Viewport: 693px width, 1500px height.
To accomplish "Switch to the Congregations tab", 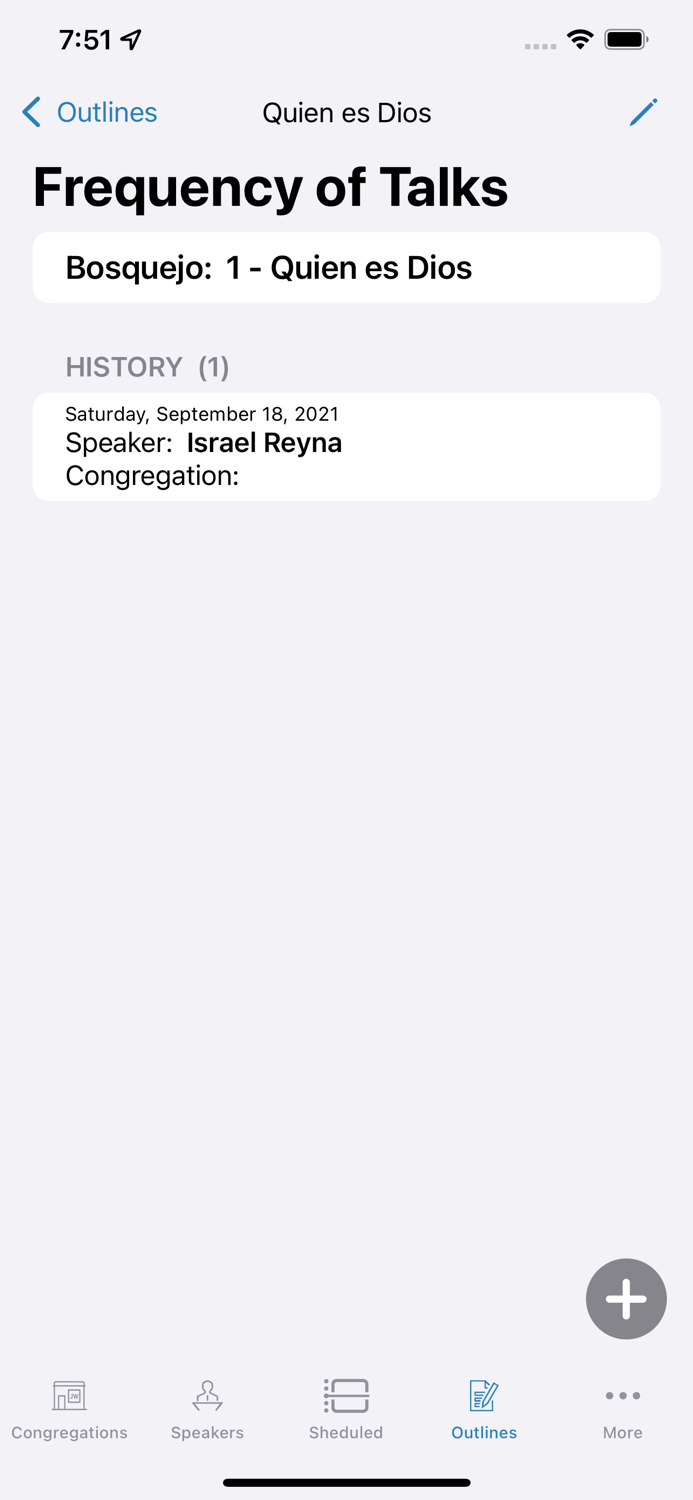I will (69, 1410).
